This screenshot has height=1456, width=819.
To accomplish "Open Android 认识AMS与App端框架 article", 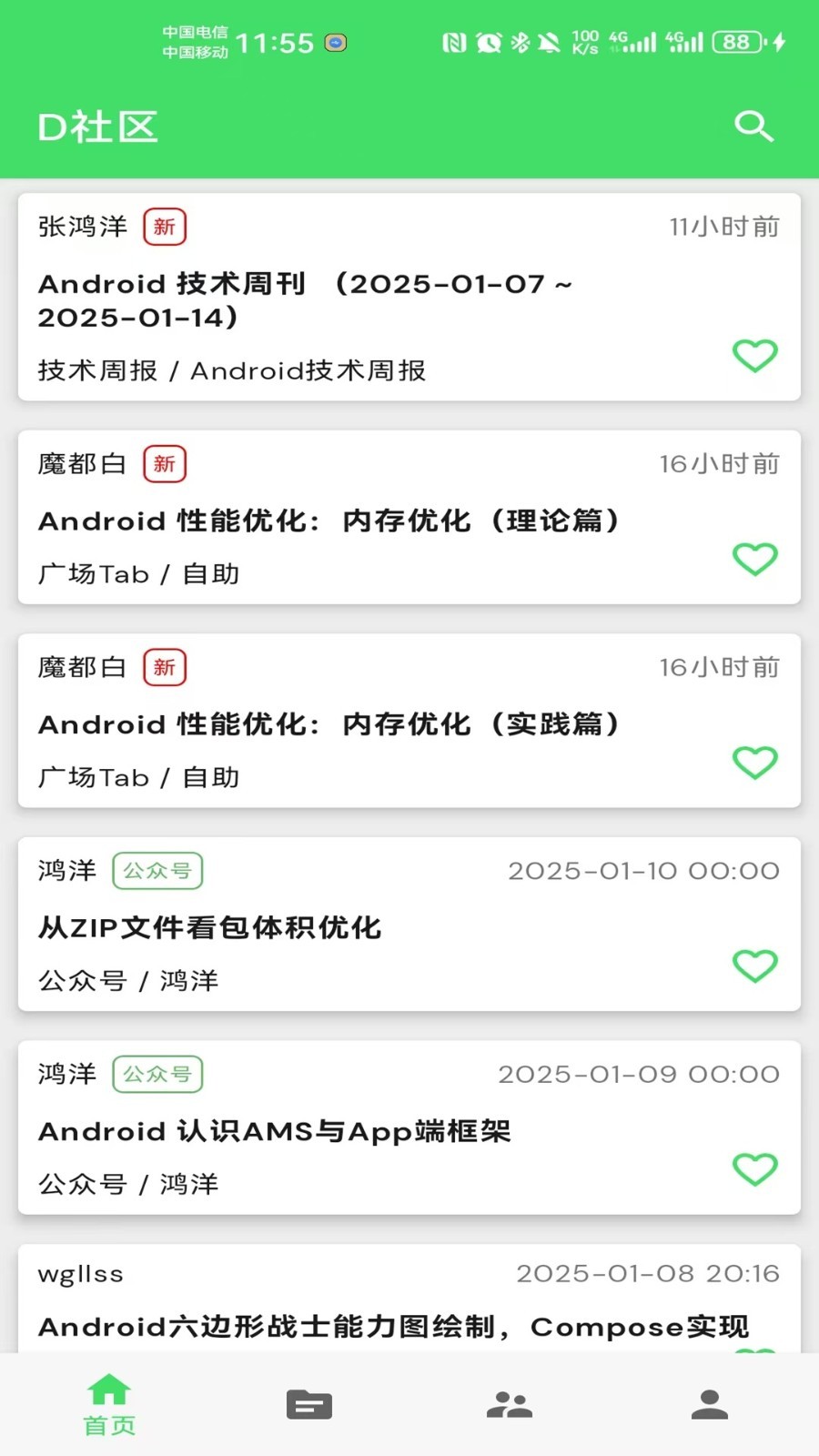I will point(409,1127).
